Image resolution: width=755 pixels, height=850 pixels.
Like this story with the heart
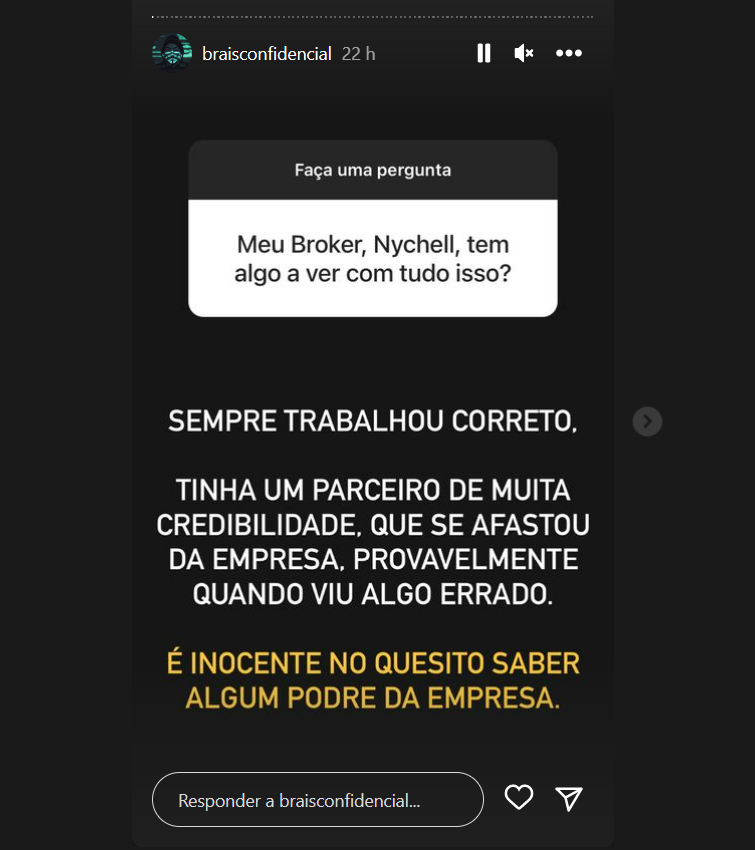[x=519, y=798]
